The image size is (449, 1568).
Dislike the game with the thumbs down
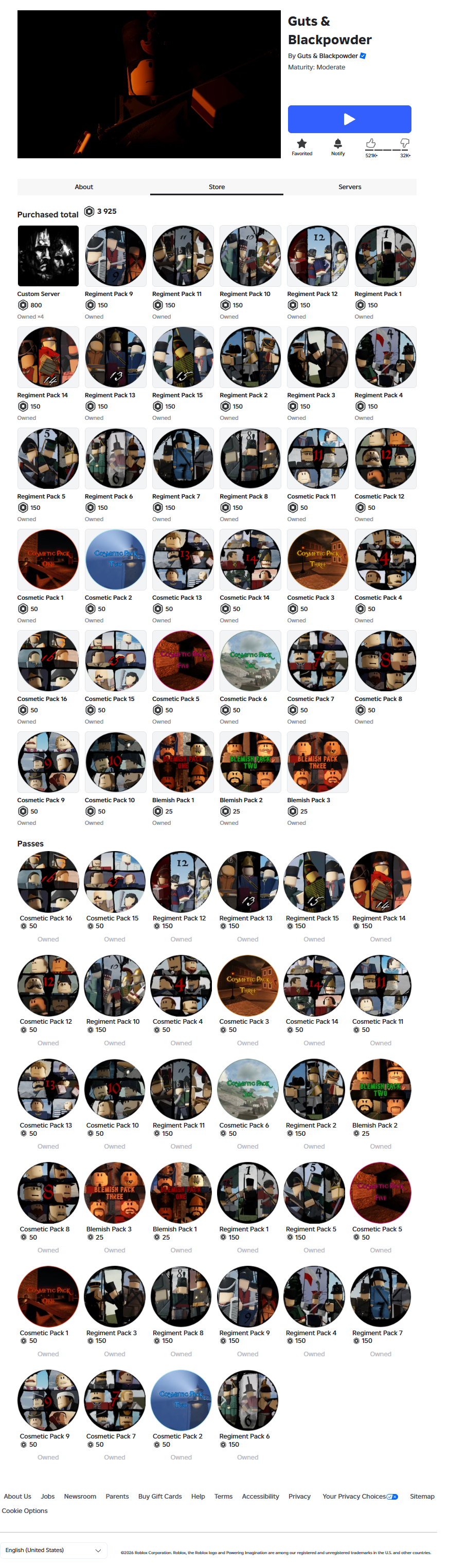[405, 144]
